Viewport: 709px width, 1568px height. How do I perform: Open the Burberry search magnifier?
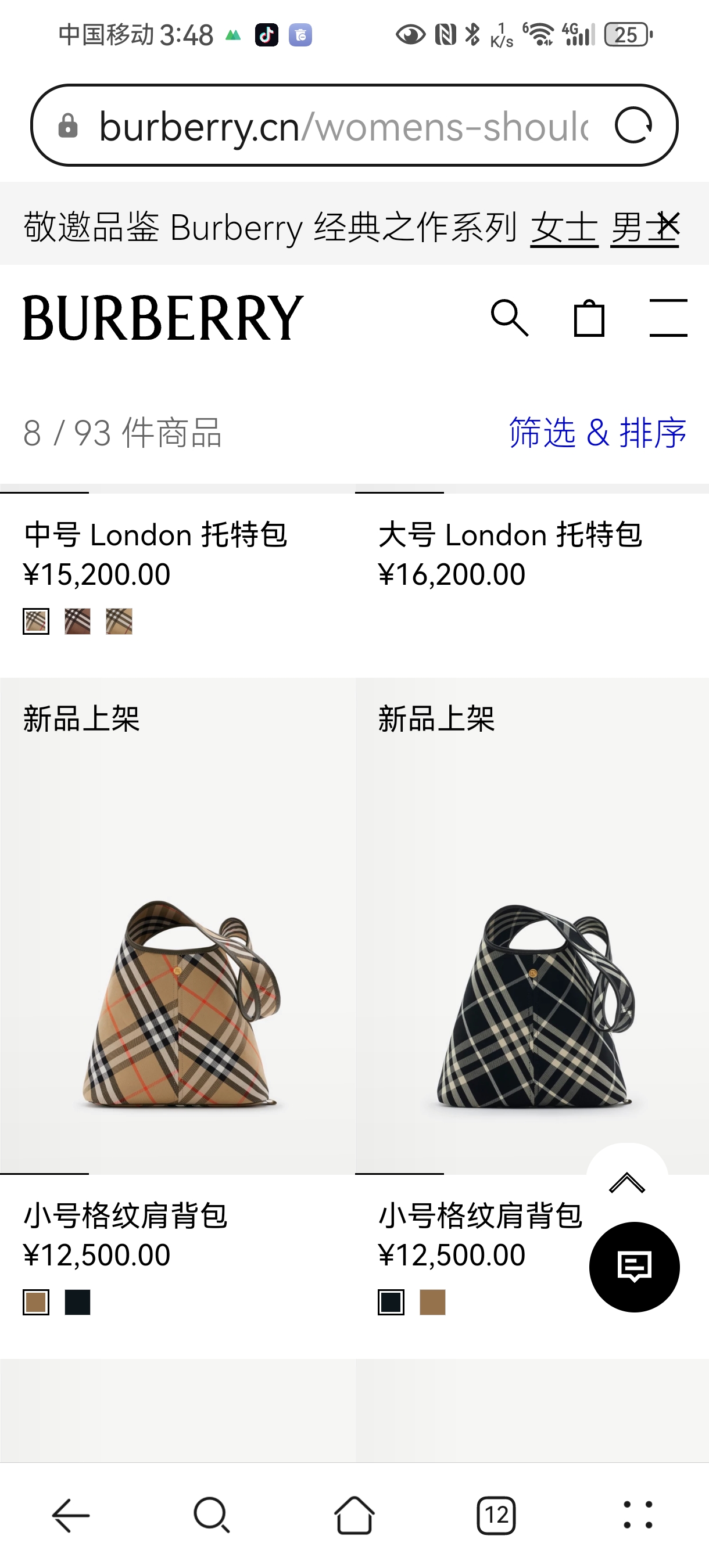coord(509,318)
